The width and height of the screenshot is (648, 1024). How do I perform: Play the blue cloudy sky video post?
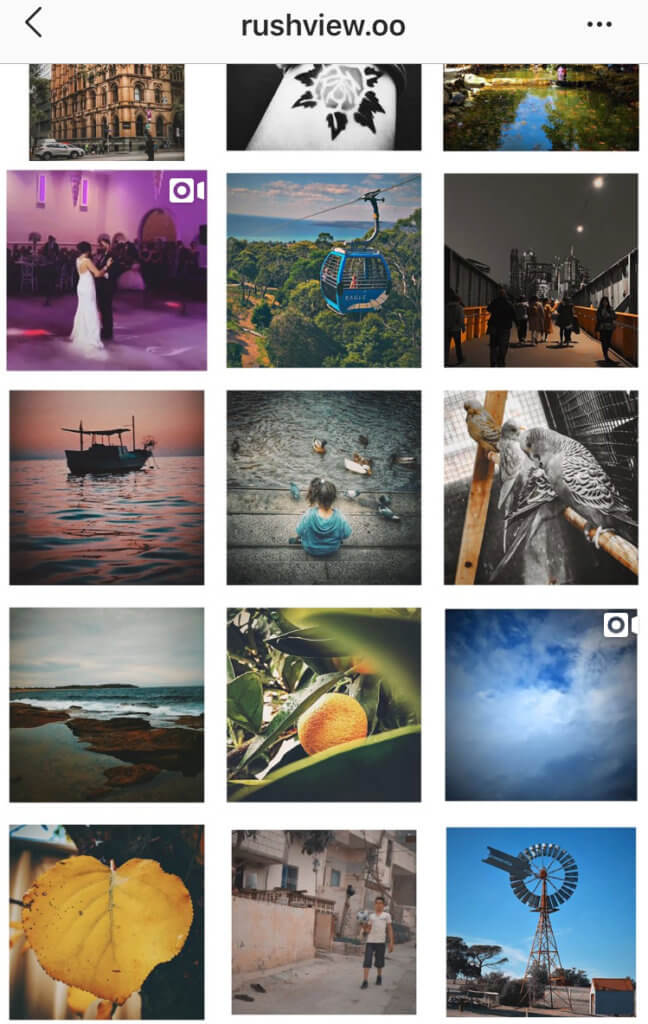tap(540, 704)
